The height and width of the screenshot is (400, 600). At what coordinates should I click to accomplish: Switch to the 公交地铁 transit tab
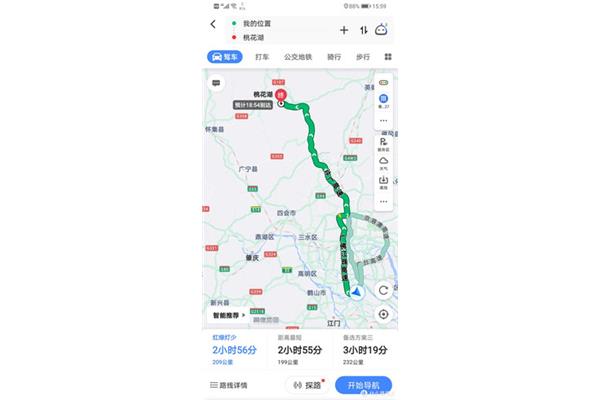click(x=298, y=58)
